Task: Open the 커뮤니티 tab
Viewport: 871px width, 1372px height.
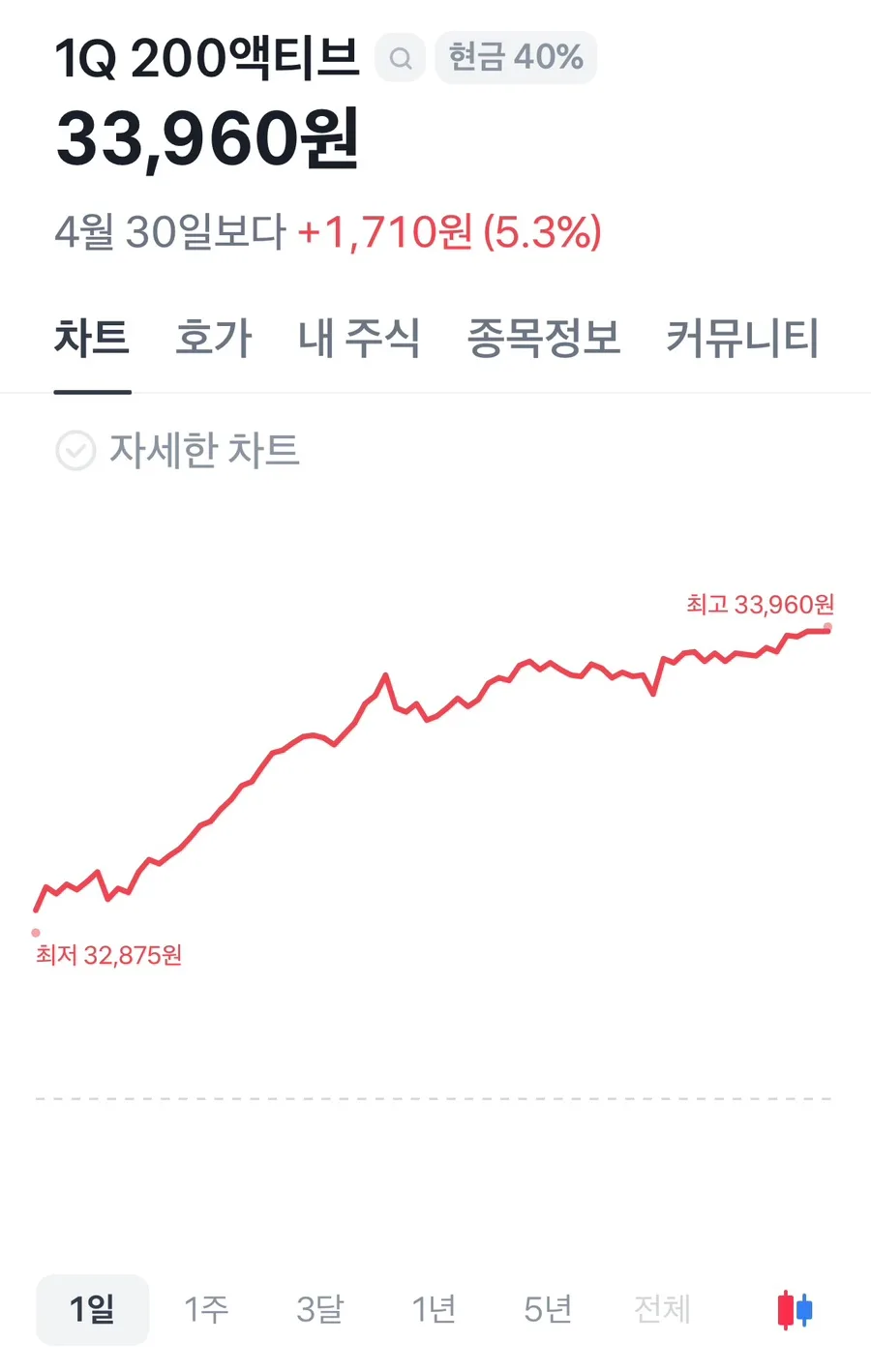Action: click(743, 339)
